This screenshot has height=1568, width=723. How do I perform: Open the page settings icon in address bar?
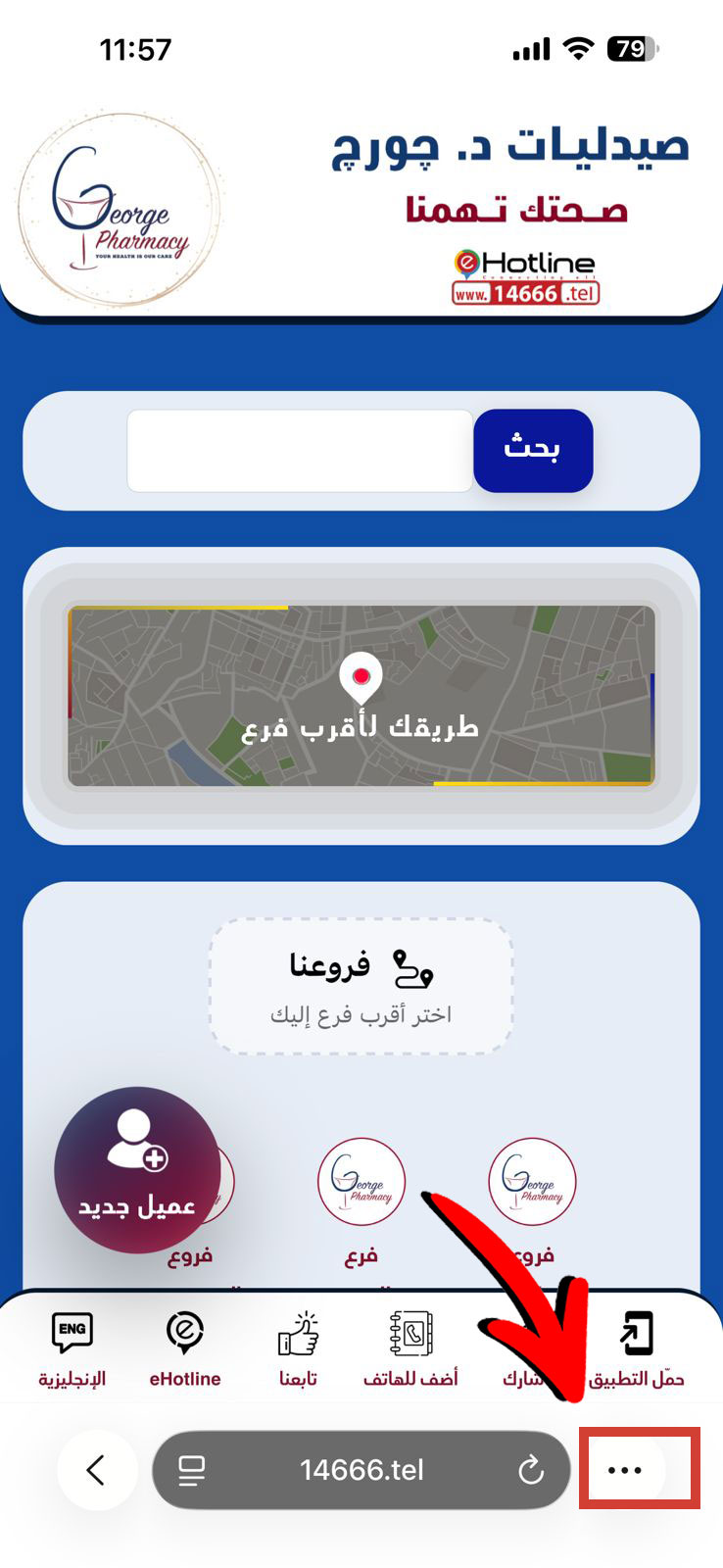click(x=192, y=1470)
